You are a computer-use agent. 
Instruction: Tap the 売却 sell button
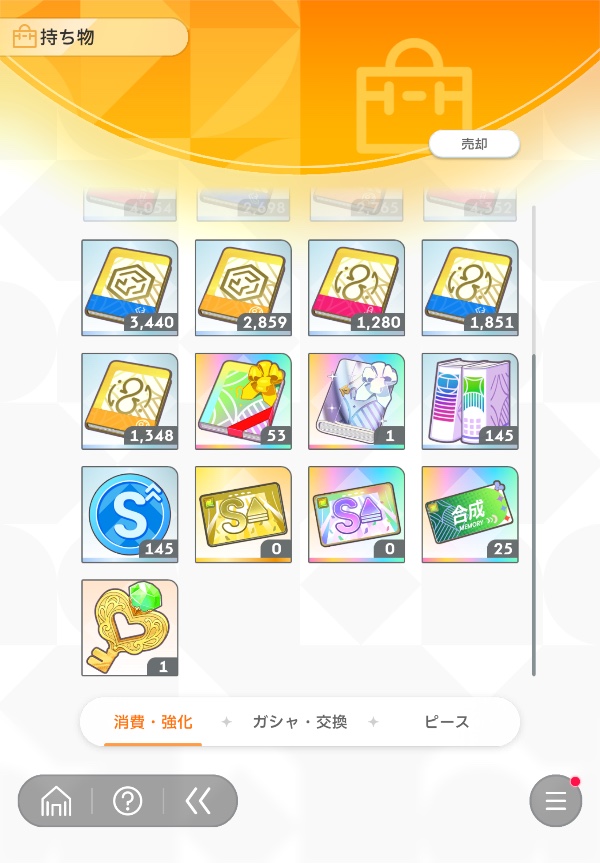[474, 144]
